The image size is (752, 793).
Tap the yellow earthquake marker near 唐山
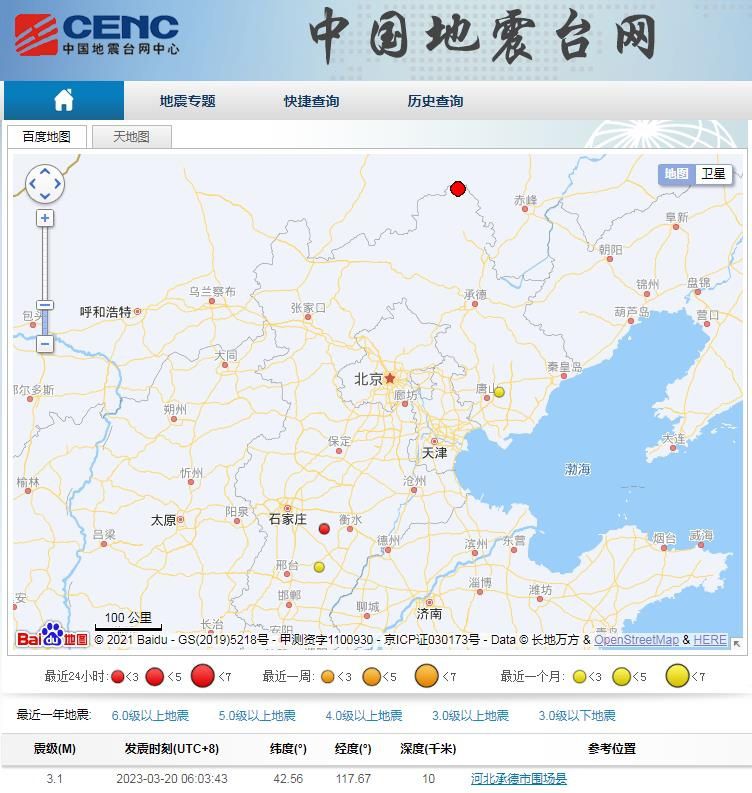tap(499, 392)
